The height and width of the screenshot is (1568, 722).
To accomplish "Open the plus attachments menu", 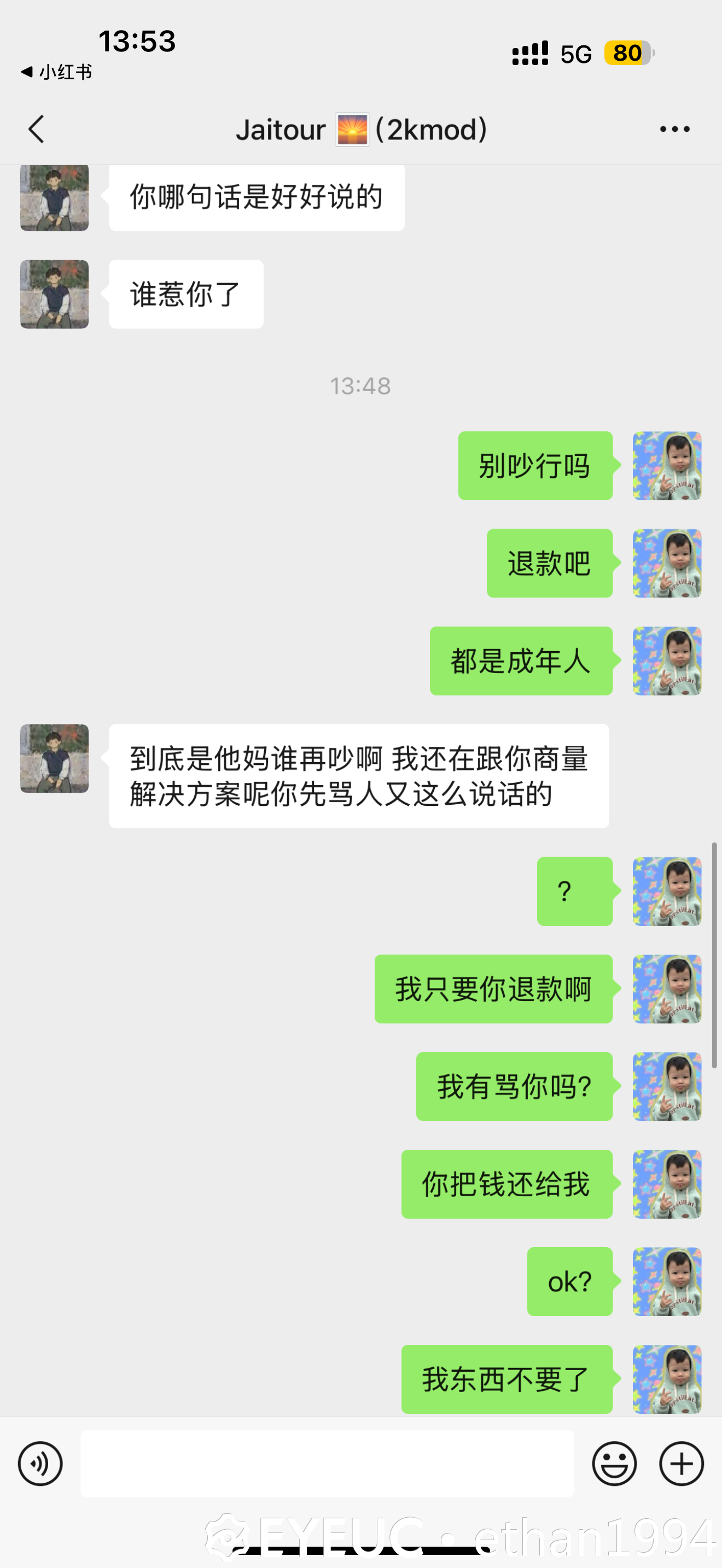I will (681, 1464).
